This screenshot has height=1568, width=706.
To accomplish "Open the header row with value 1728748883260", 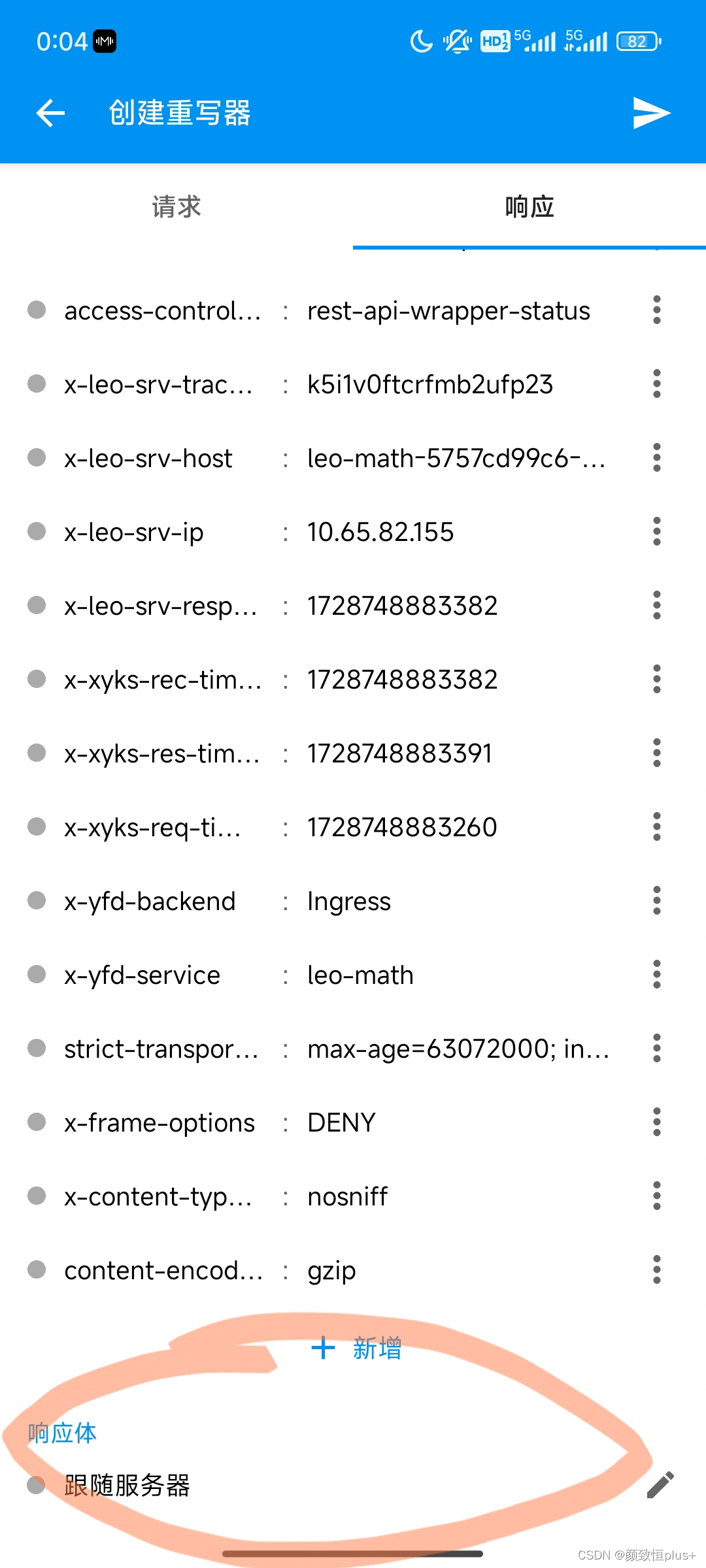I will (x=327, y=827).
